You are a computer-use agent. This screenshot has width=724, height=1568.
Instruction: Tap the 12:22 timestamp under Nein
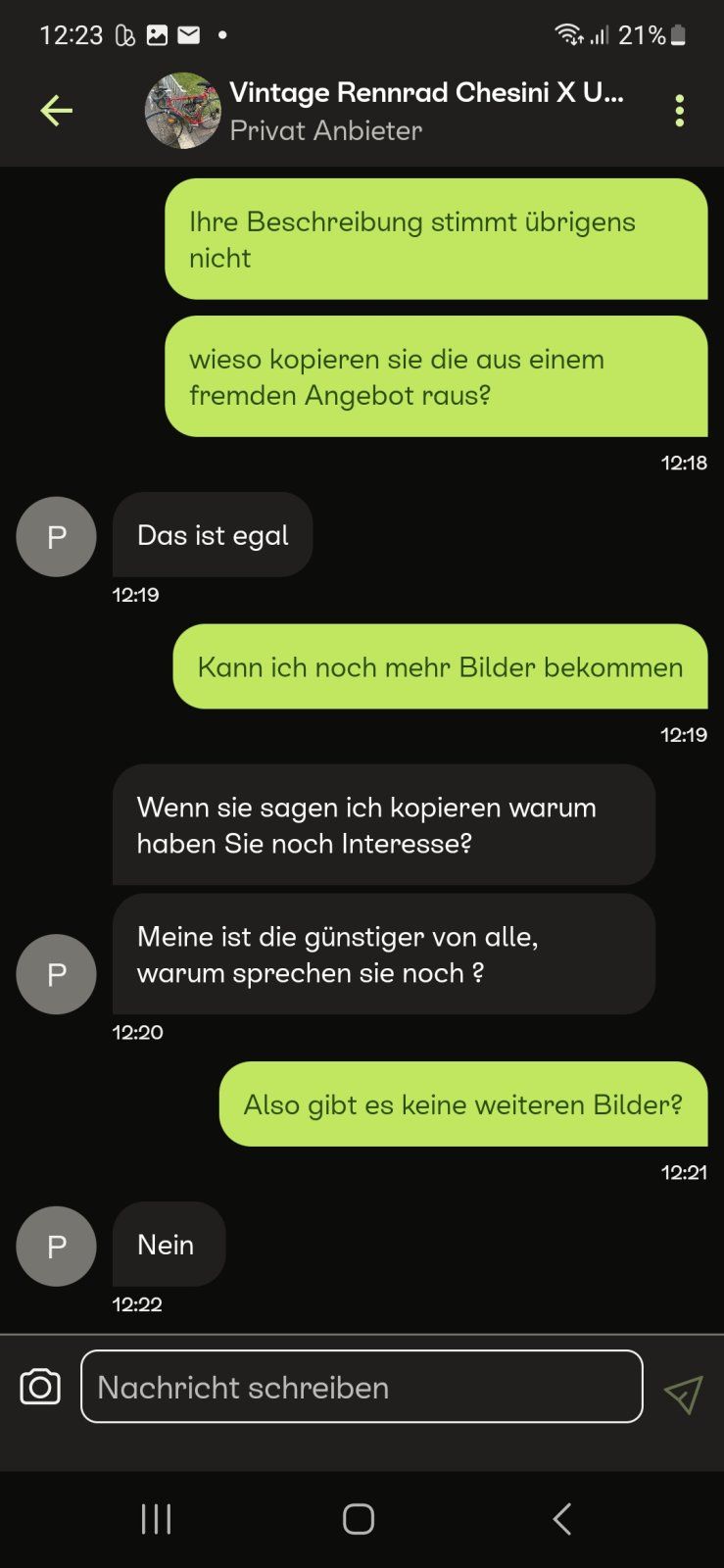click(136, 1304)
